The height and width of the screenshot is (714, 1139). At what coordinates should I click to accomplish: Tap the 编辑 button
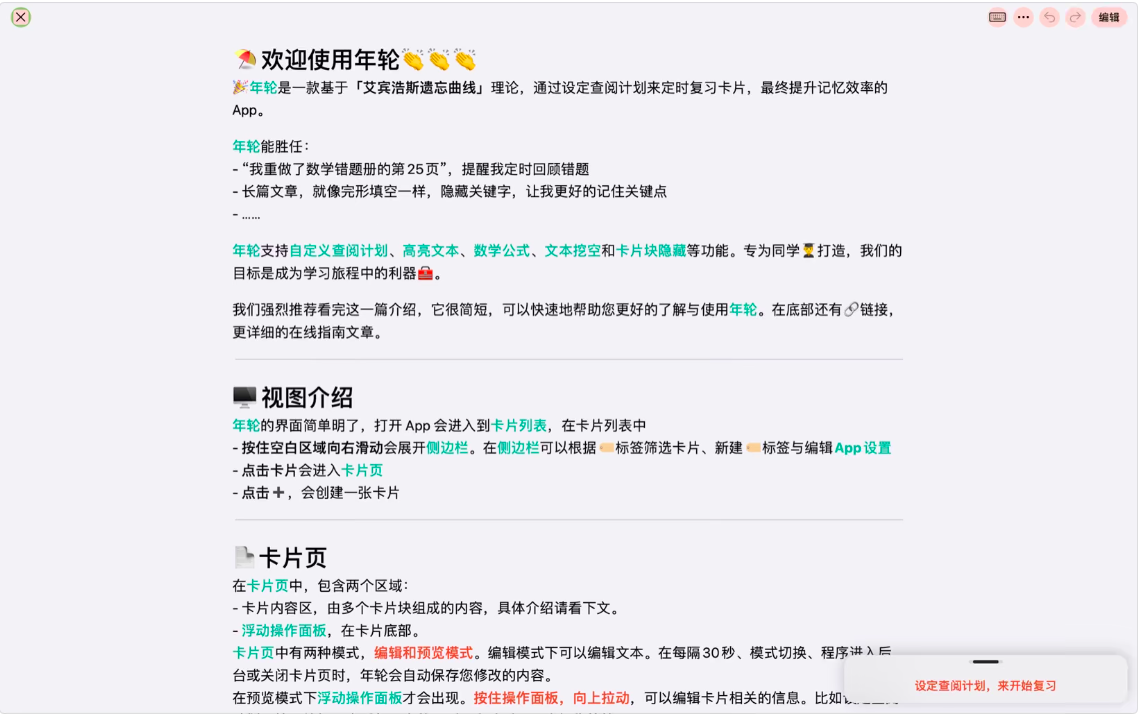tap(1109, 17)
